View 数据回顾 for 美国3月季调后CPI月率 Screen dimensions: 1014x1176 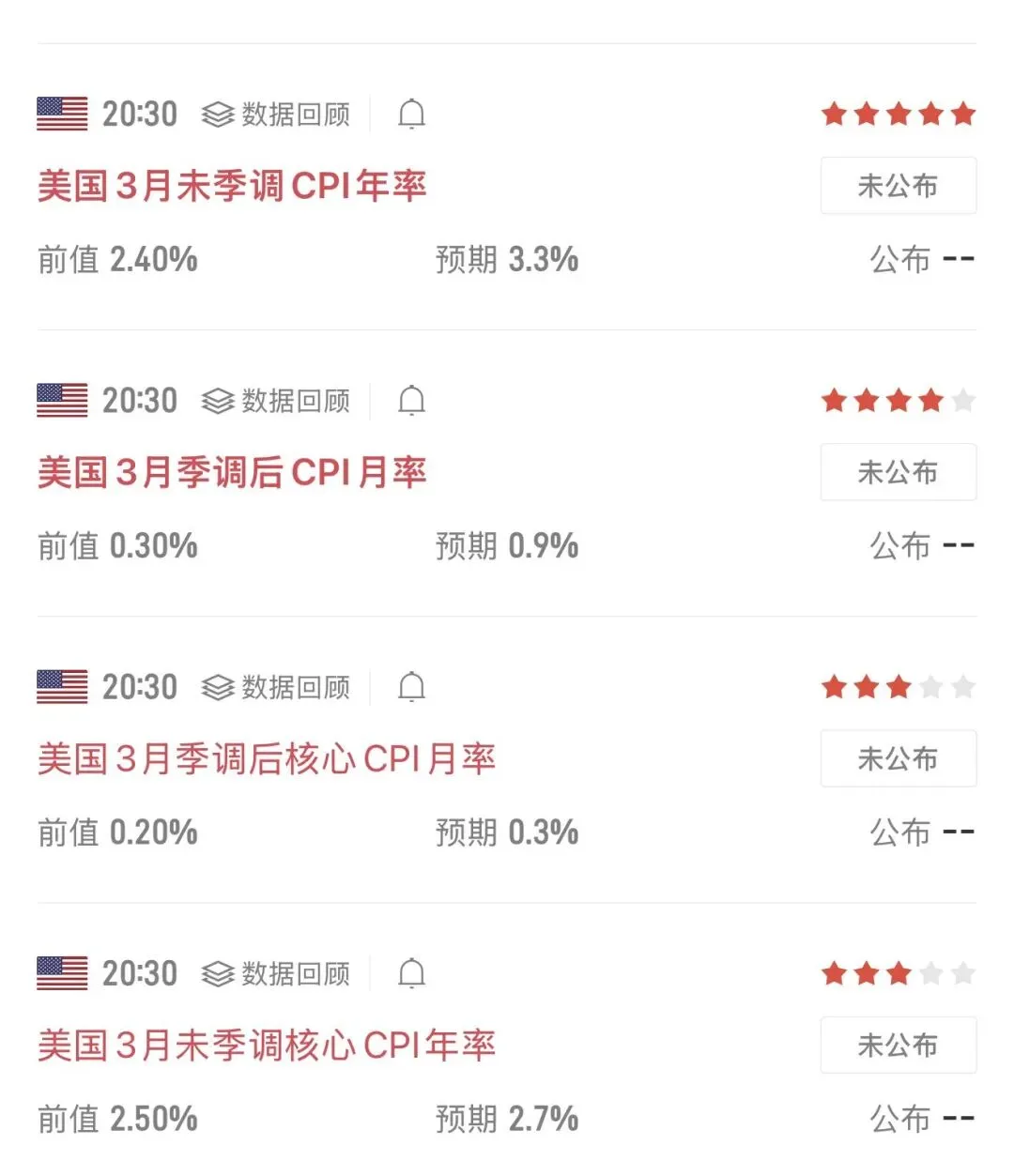tap(276, 401)
